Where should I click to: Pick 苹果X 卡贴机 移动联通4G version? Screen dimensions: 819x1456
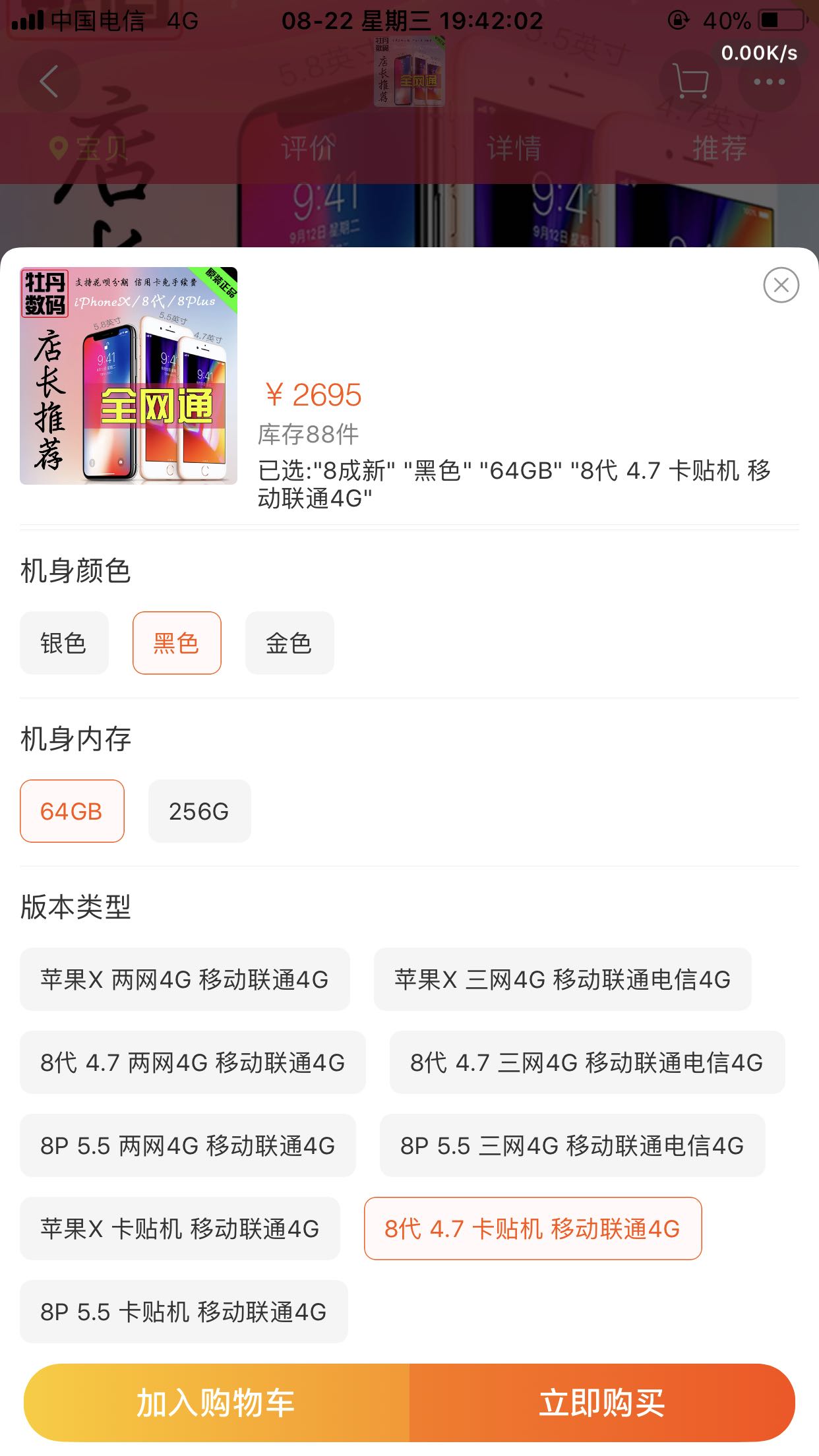tap(180, 1228)
